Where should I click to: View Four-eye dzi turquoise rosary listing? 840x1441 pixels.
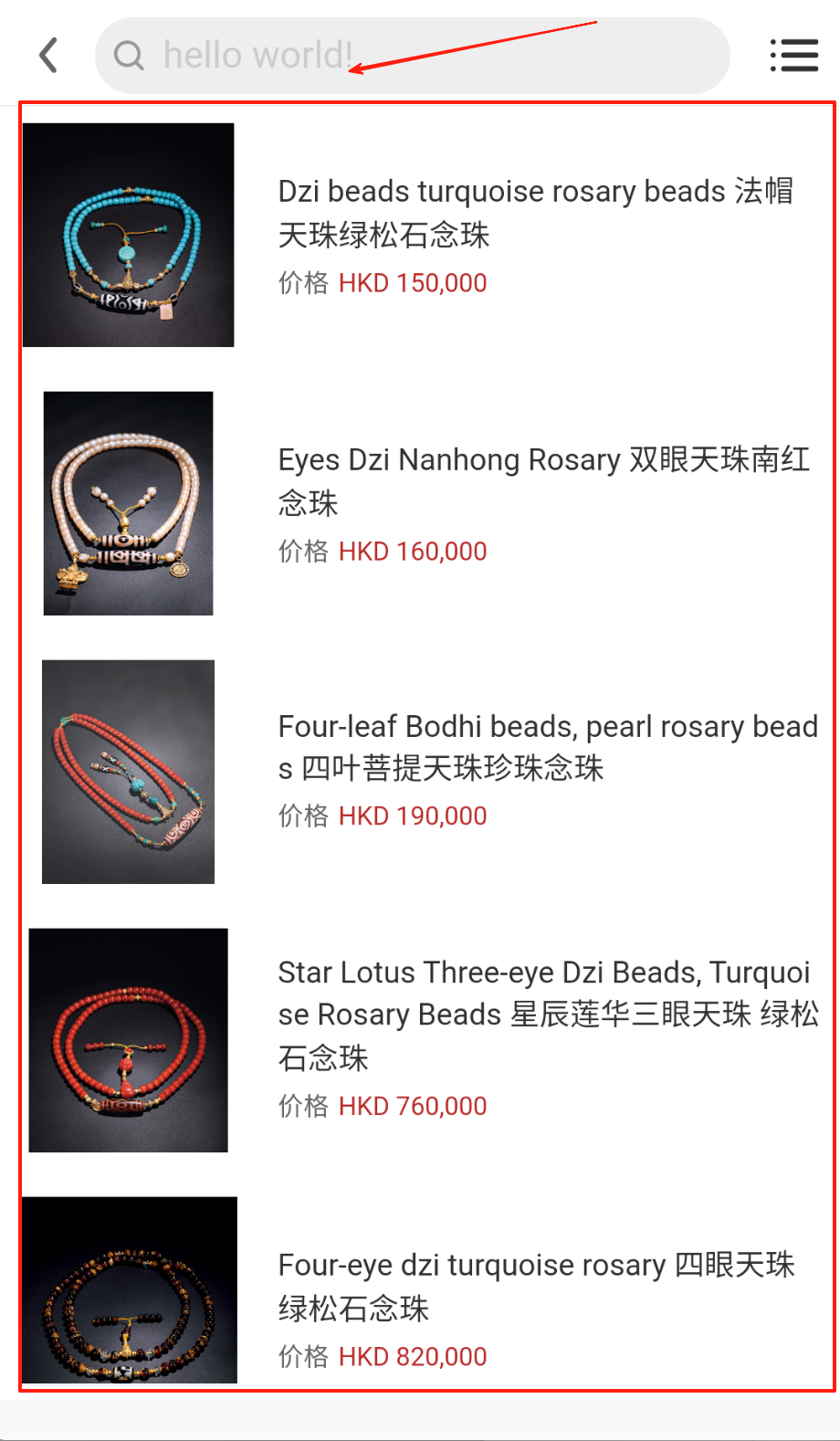[535, 1286]
